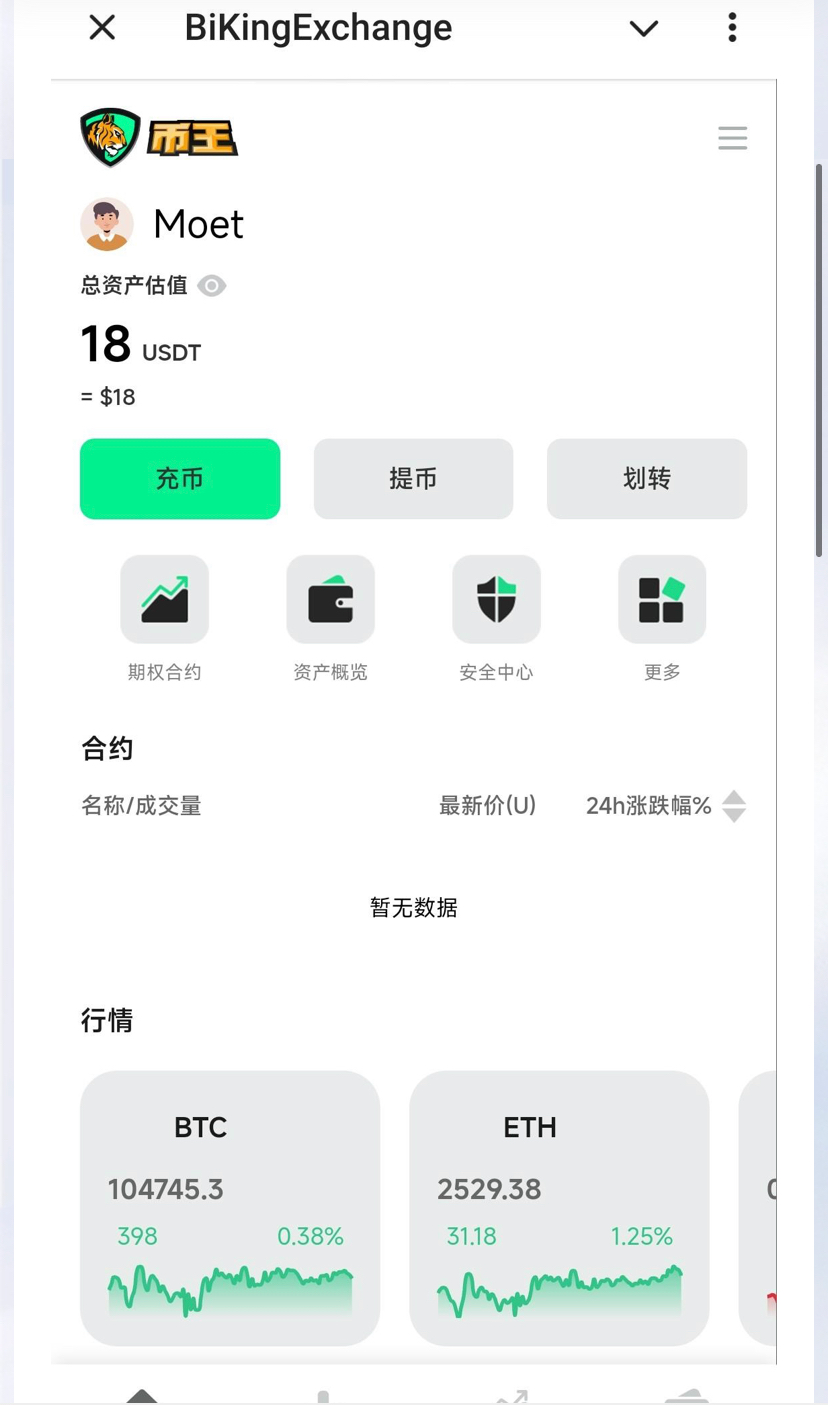Open the Moet profile avatar

[107, 224]
